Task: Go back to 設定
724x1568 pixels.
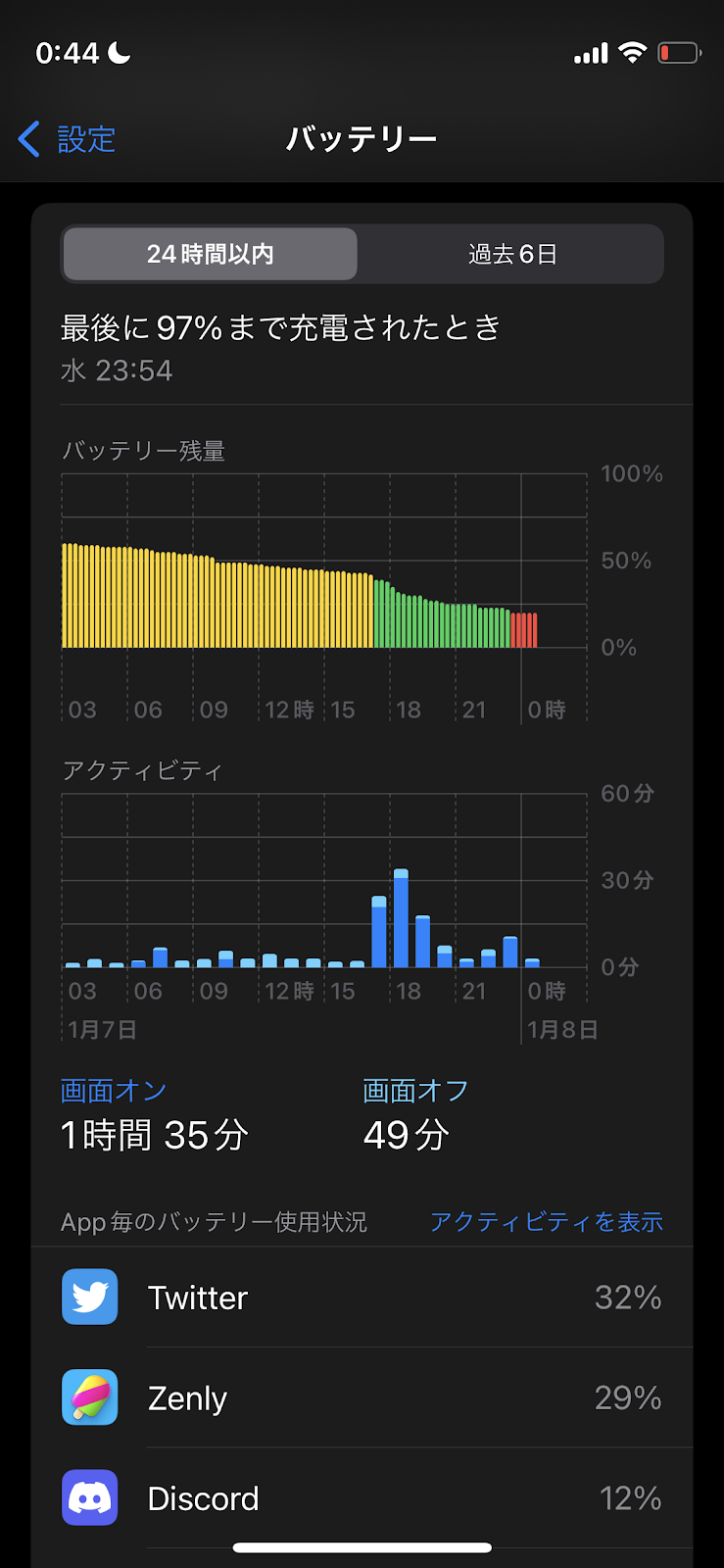Action: pyautogui.click(x=67, y=139)
